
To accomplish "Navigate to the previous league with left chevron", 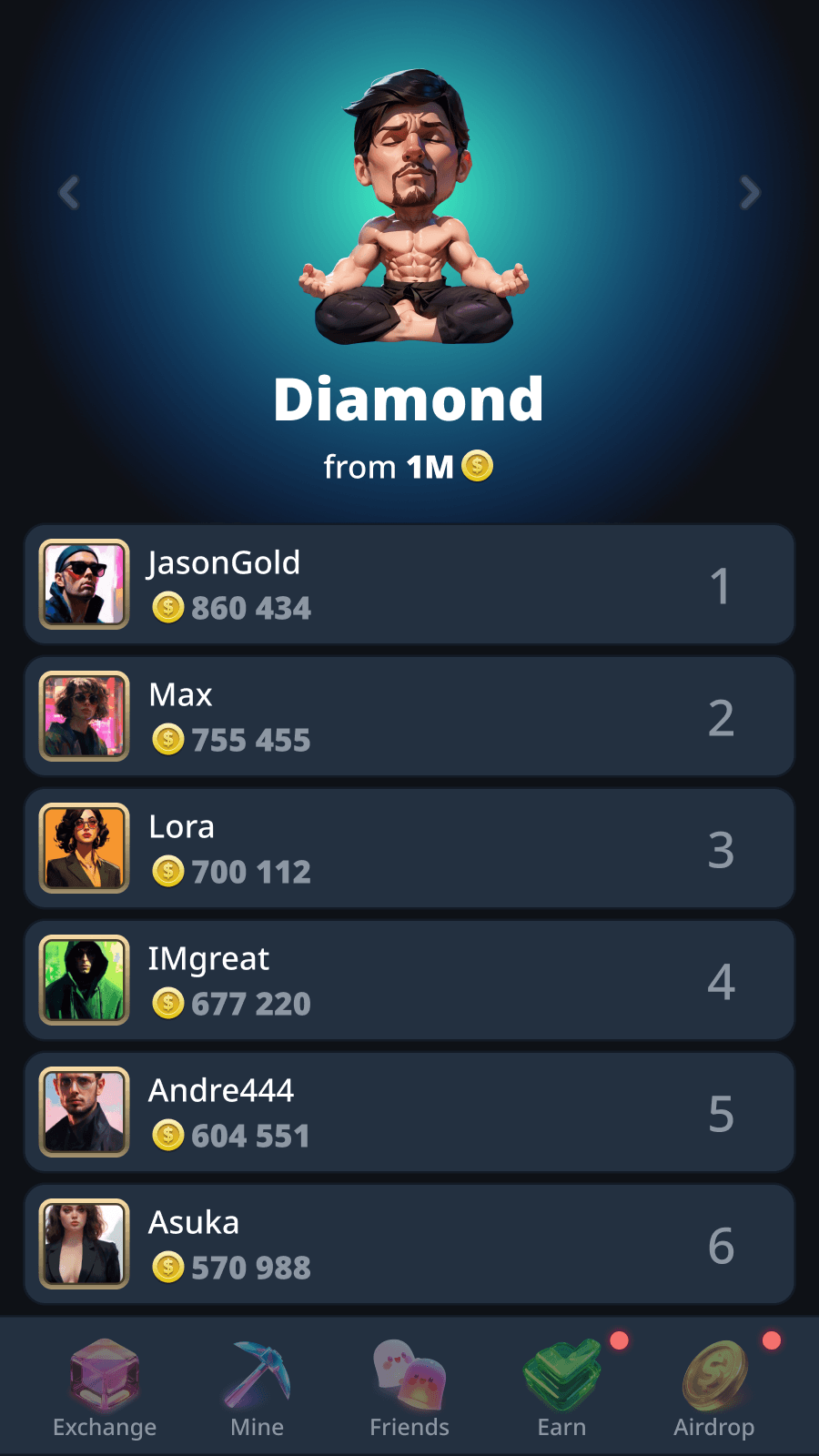I will coord(69,192).
